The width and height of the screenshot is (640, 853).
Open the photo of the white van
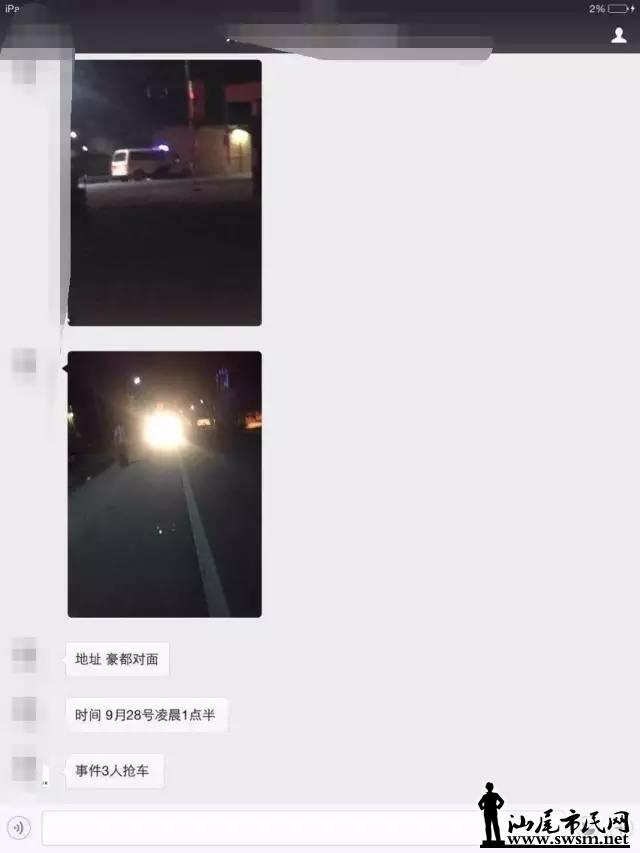pyautogui.click(x=165, y=192)
